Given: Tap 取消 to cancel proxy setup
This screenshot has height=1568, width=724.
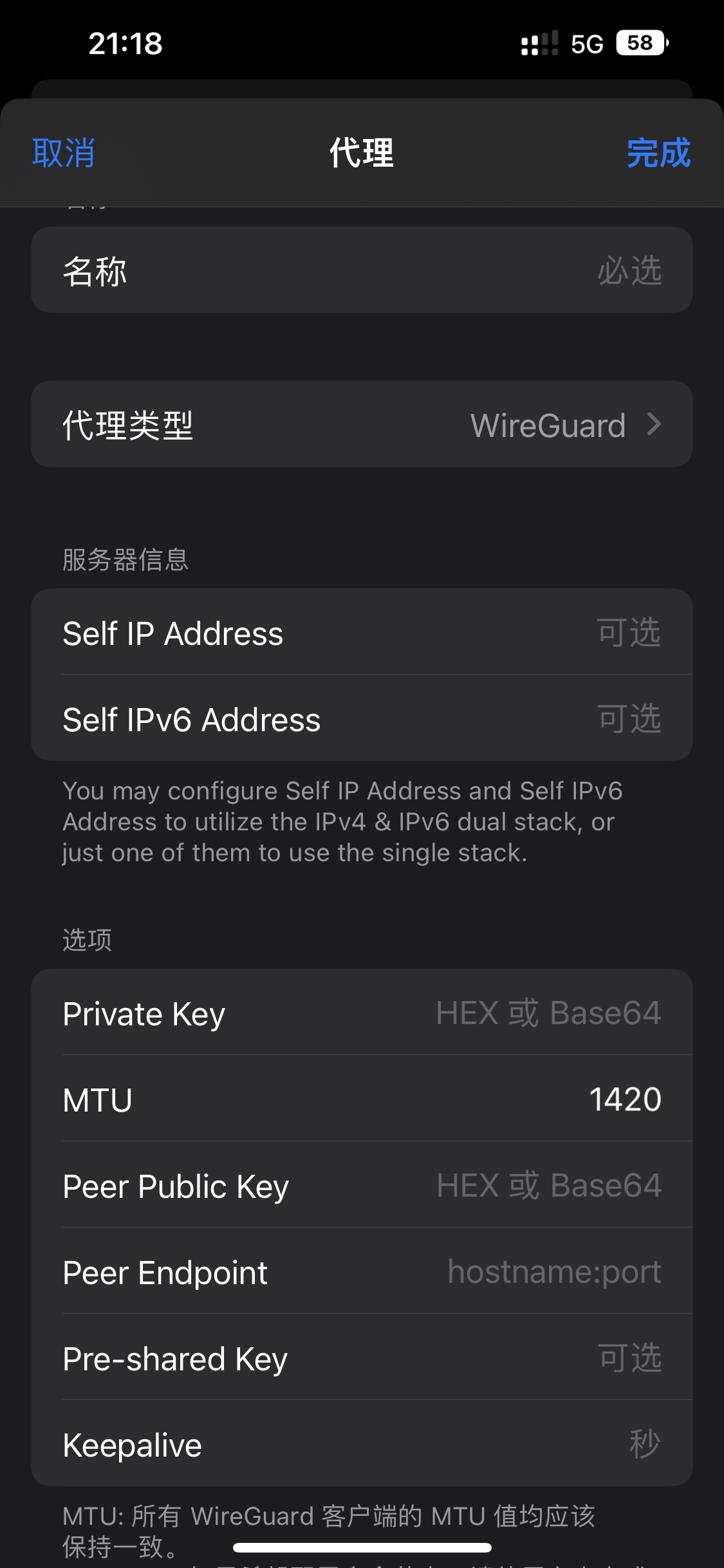Looking at the screenshot, I should point(64,153).
